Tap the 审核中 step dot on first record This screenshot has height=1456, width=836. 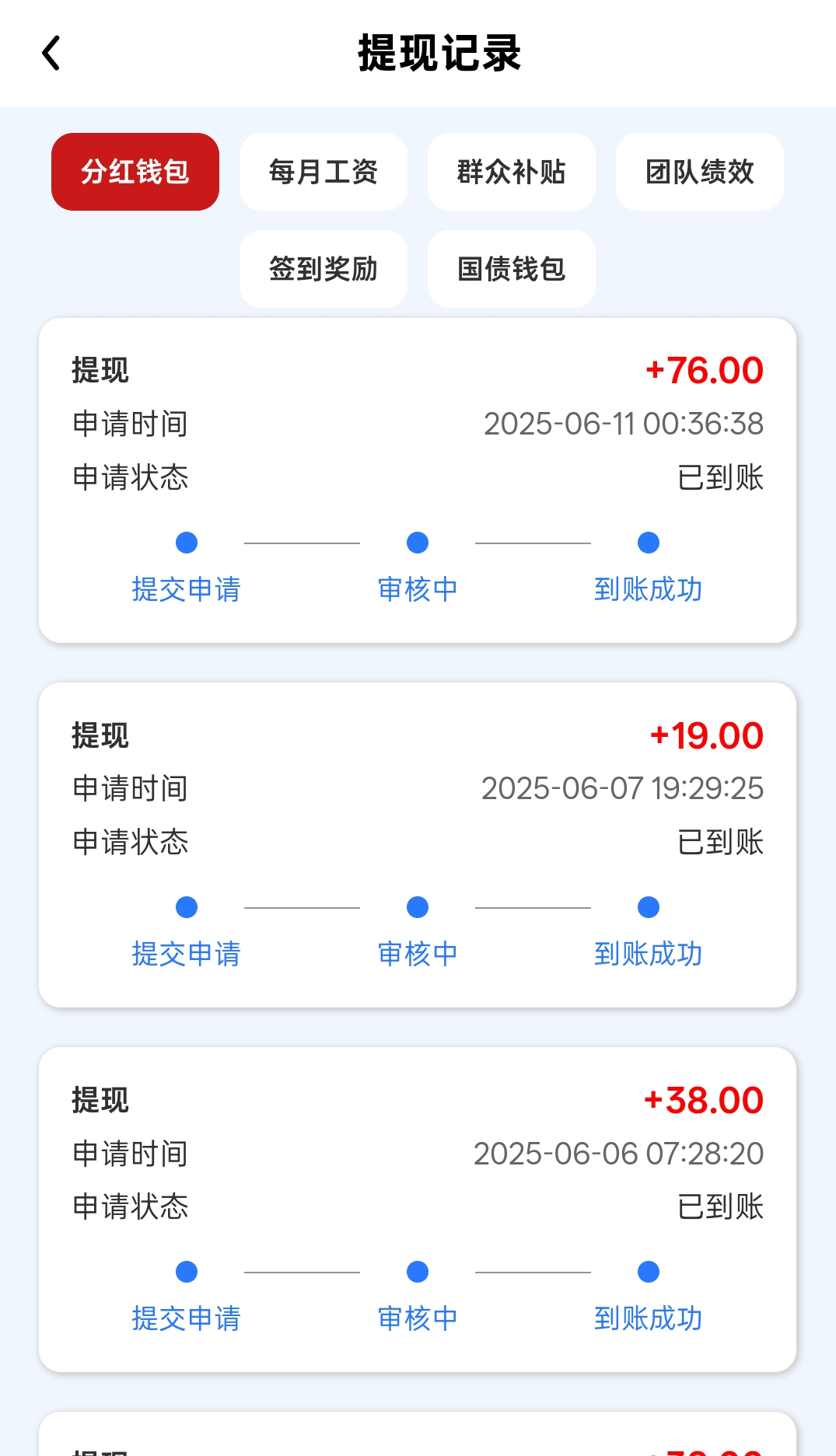tap(417, 542)
